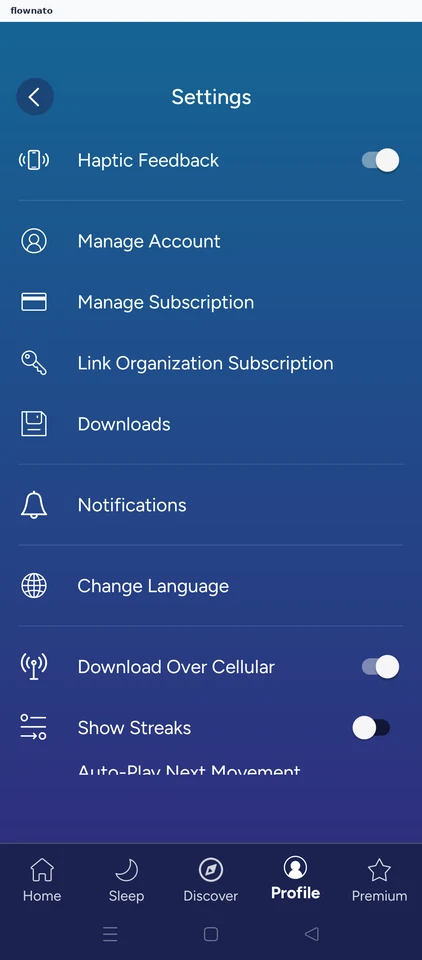Disable Download Over Cellular
The image size is (422, 960).
380,667
